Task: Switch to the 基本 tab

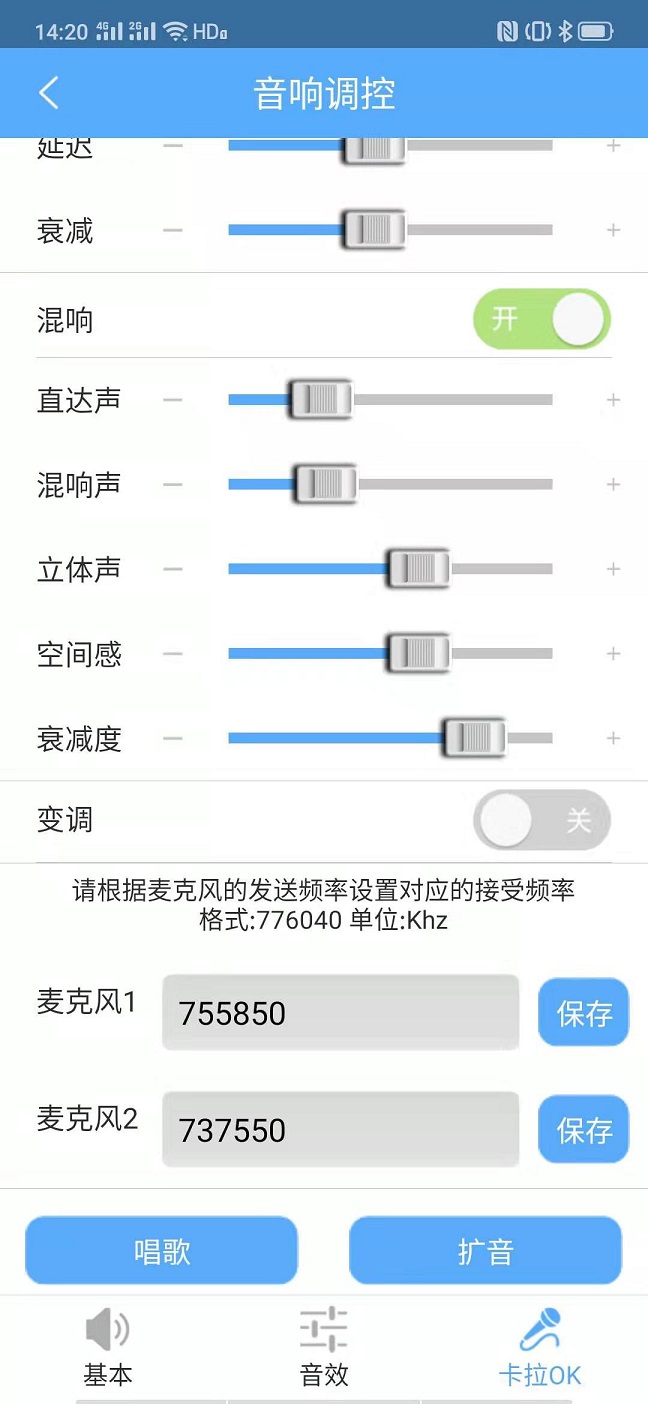Action: 108,1348
